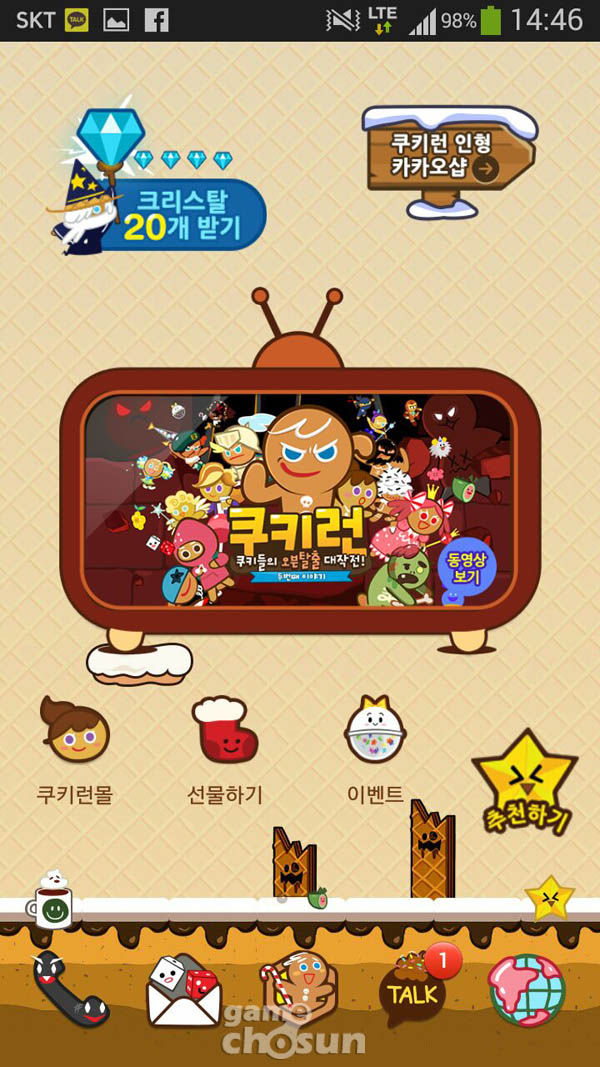Open the phone dialer in the dock
This screenshot has height=1067, width=600.
coord(70,989)
